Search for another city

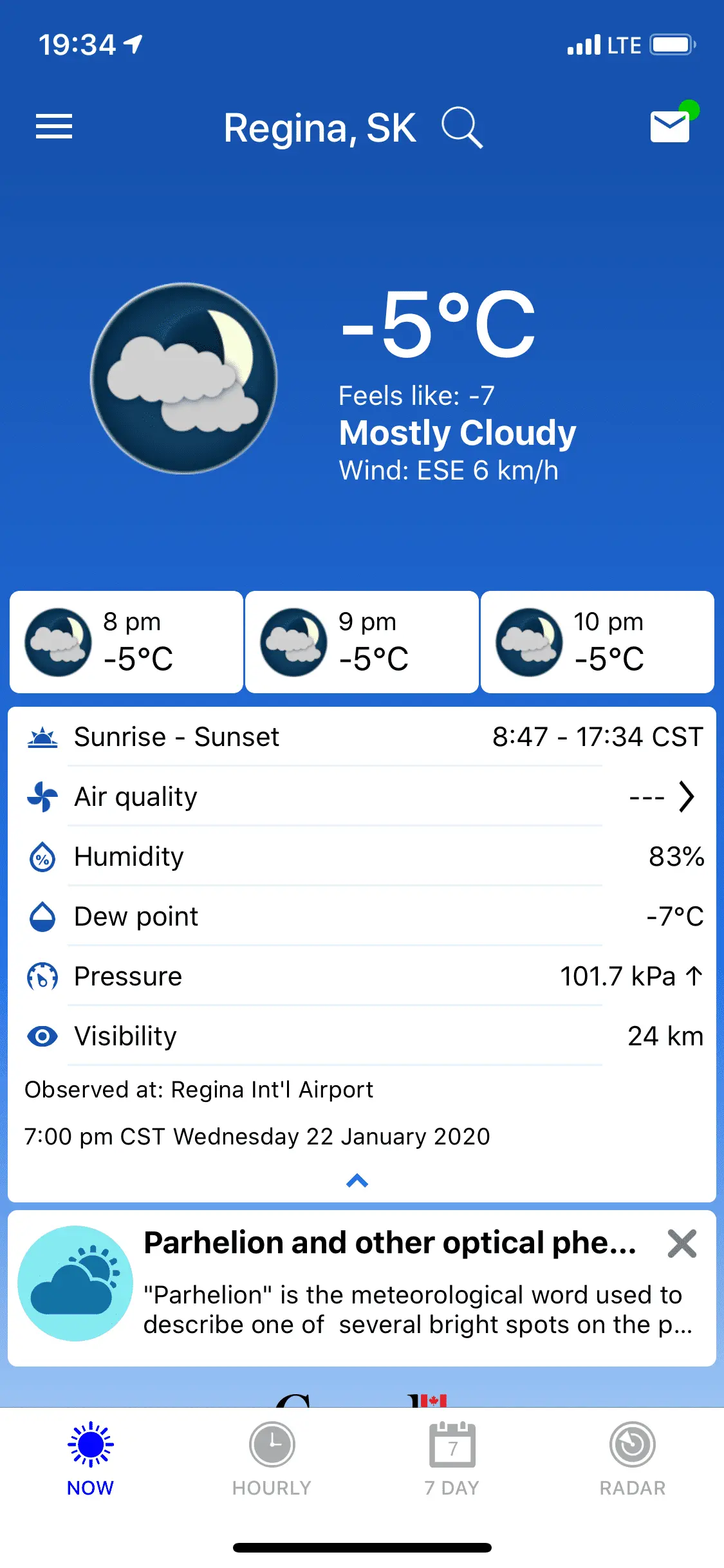coord(461,127)
